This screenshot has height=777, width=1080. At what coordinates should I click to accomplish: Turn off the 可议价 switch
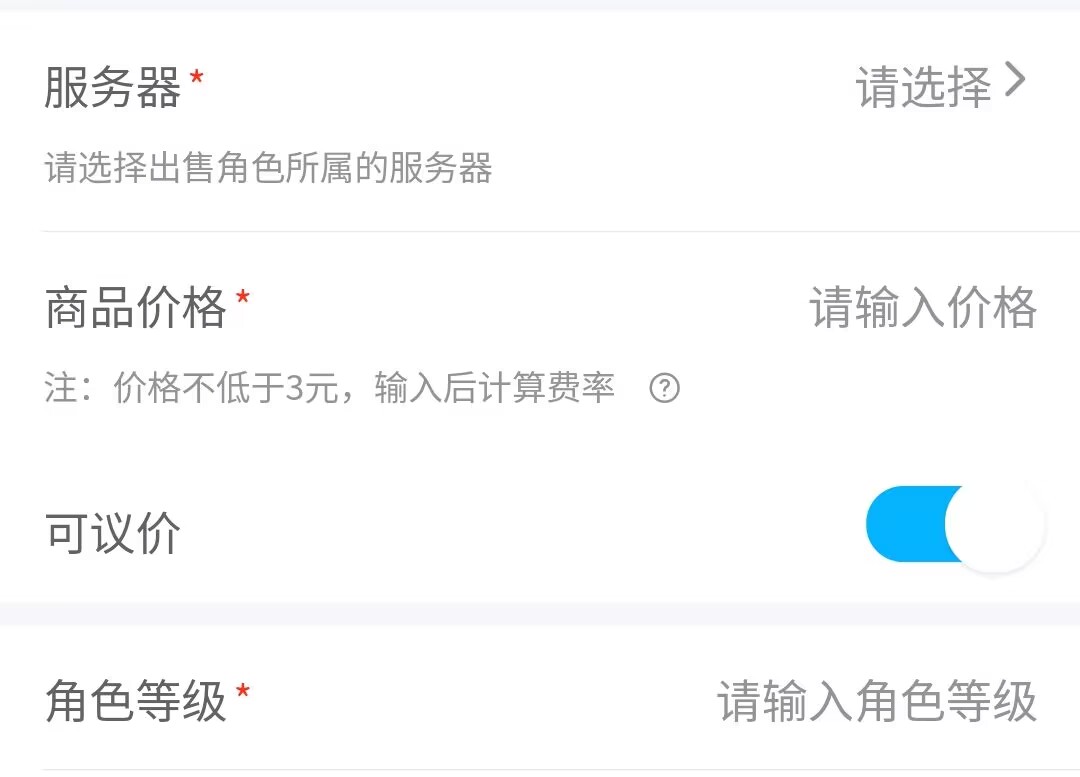tap(954, 526)
